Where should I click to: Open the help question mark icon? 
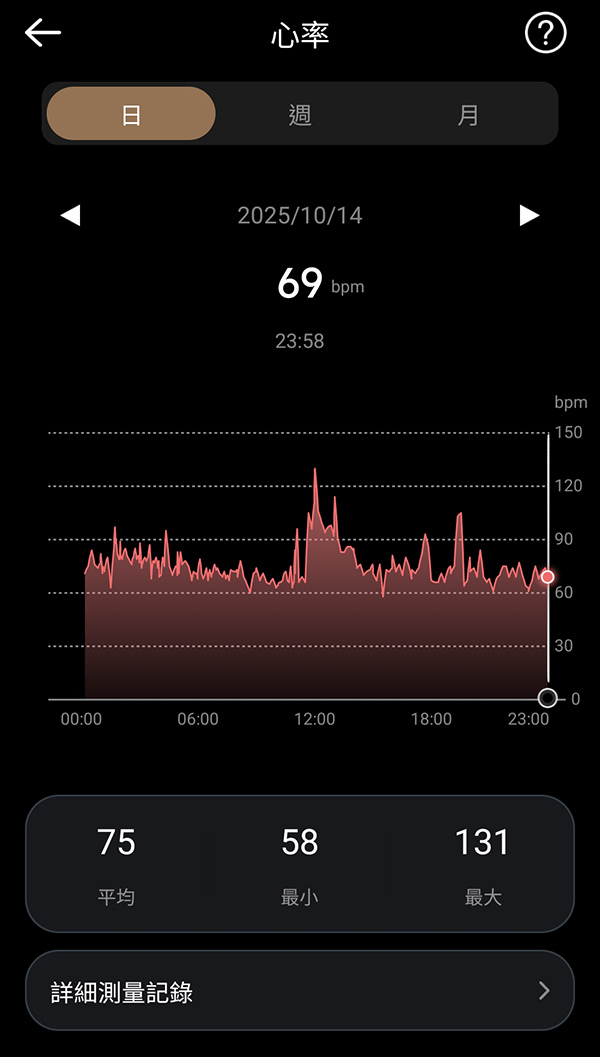[x=545, y=34]
